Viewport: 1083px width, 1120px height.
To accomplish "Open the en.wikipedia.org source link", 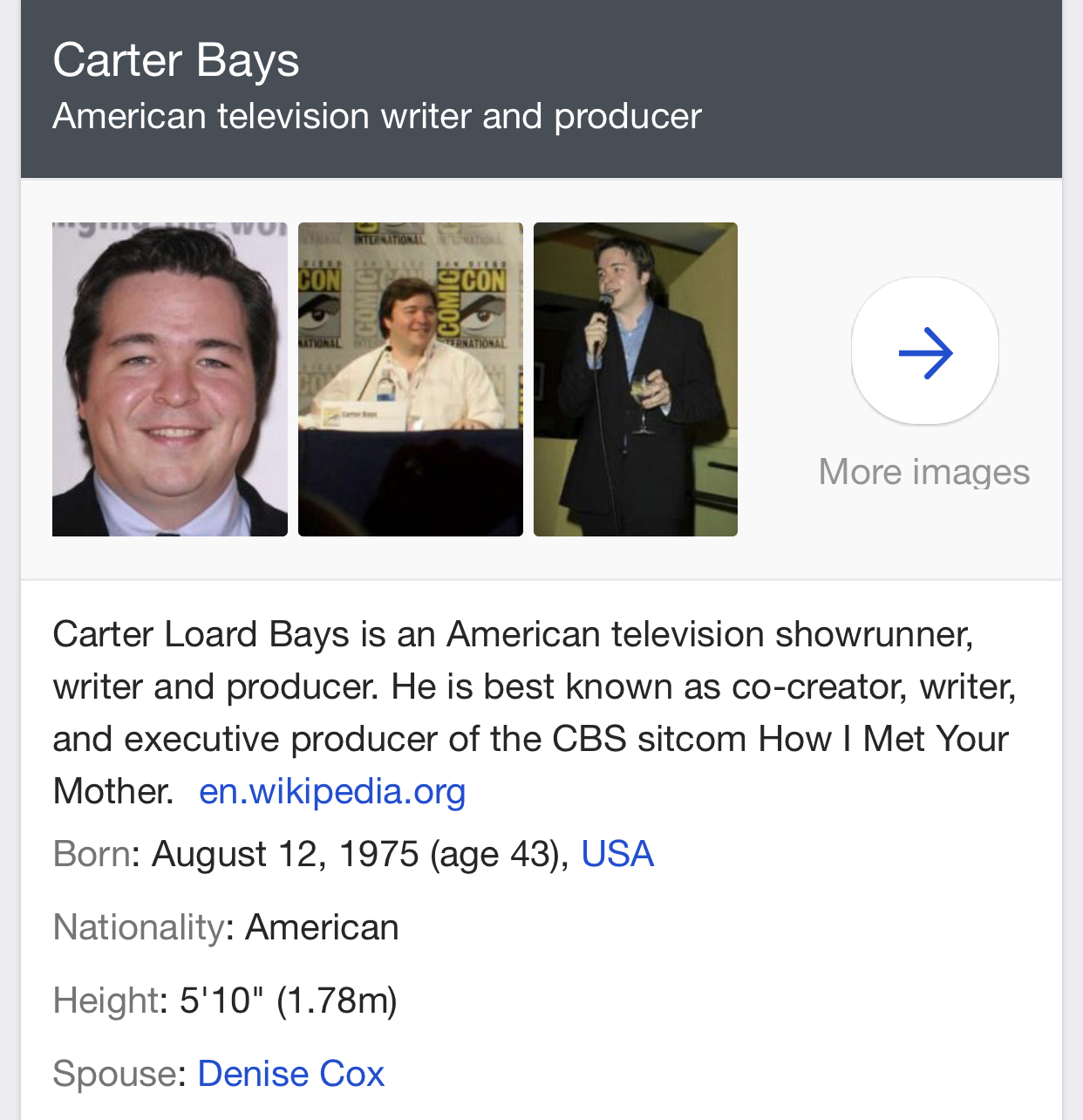I will click(332, 791).
